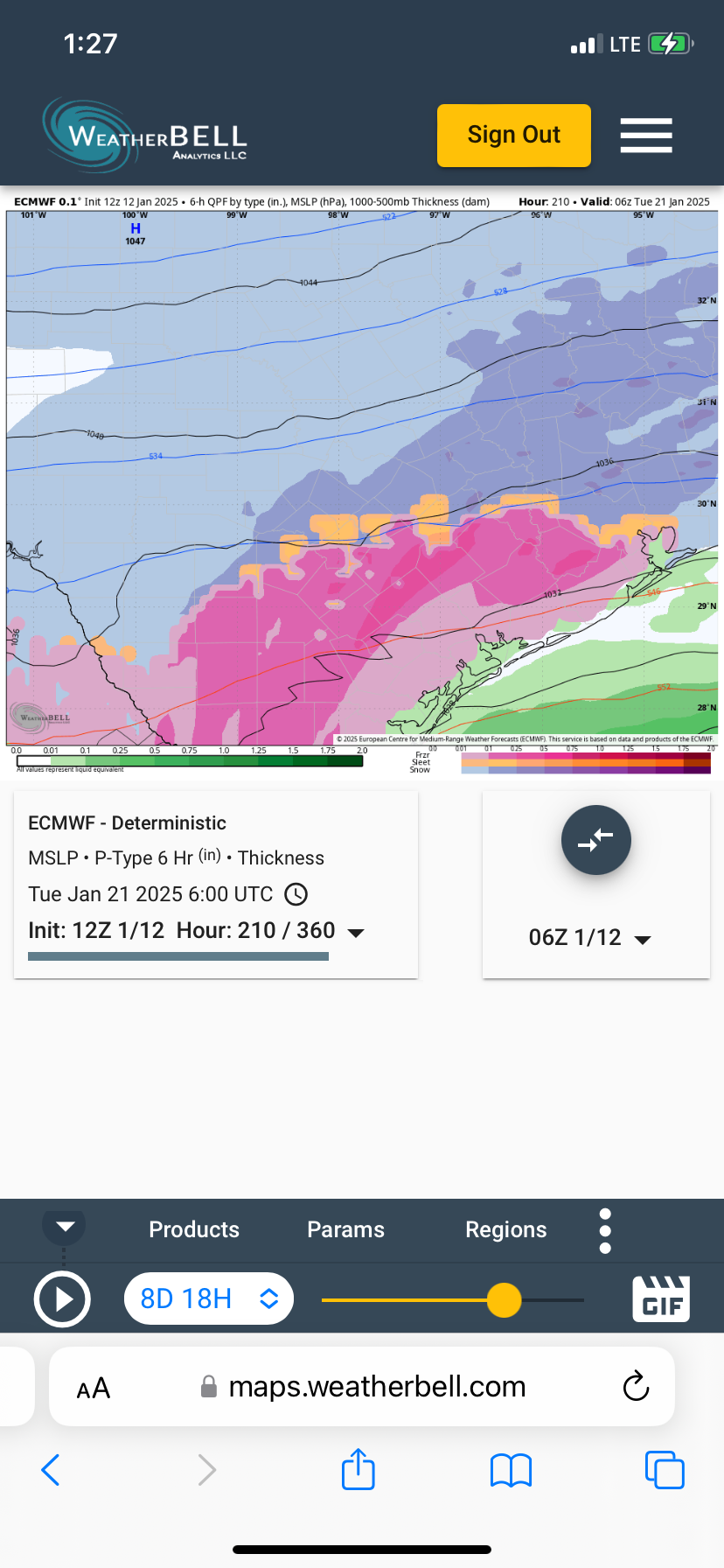Reload the page
724x1568 pixels.
pos(636,1386)
